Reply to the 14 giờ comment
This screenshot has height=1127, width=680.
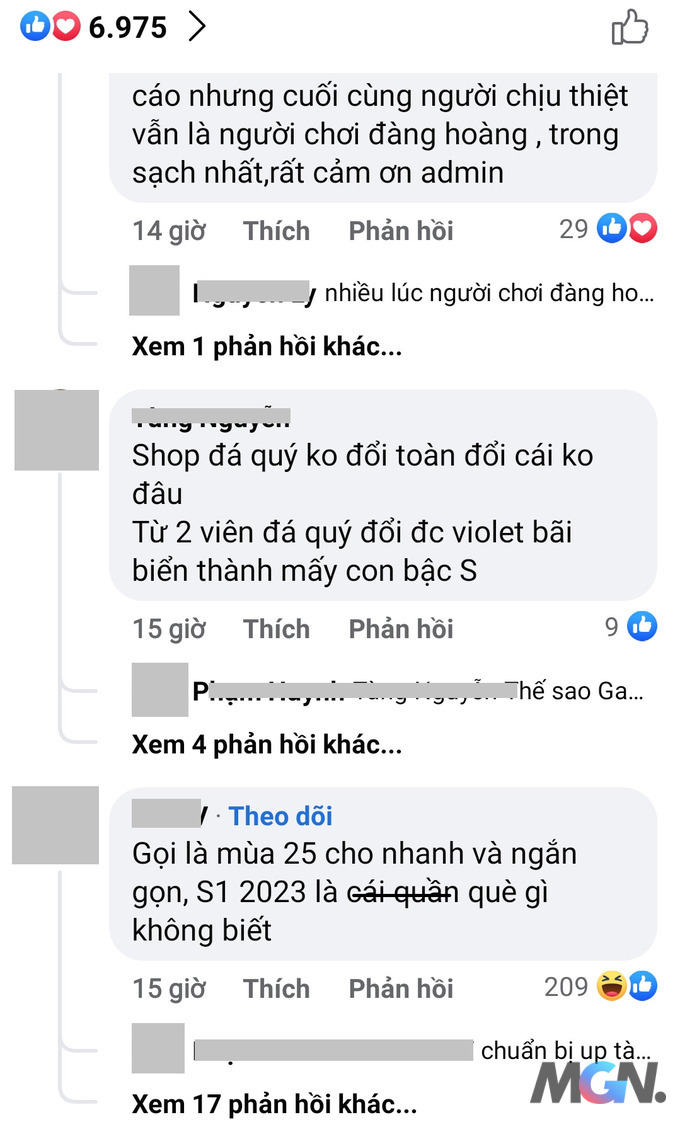coord(400,231)
